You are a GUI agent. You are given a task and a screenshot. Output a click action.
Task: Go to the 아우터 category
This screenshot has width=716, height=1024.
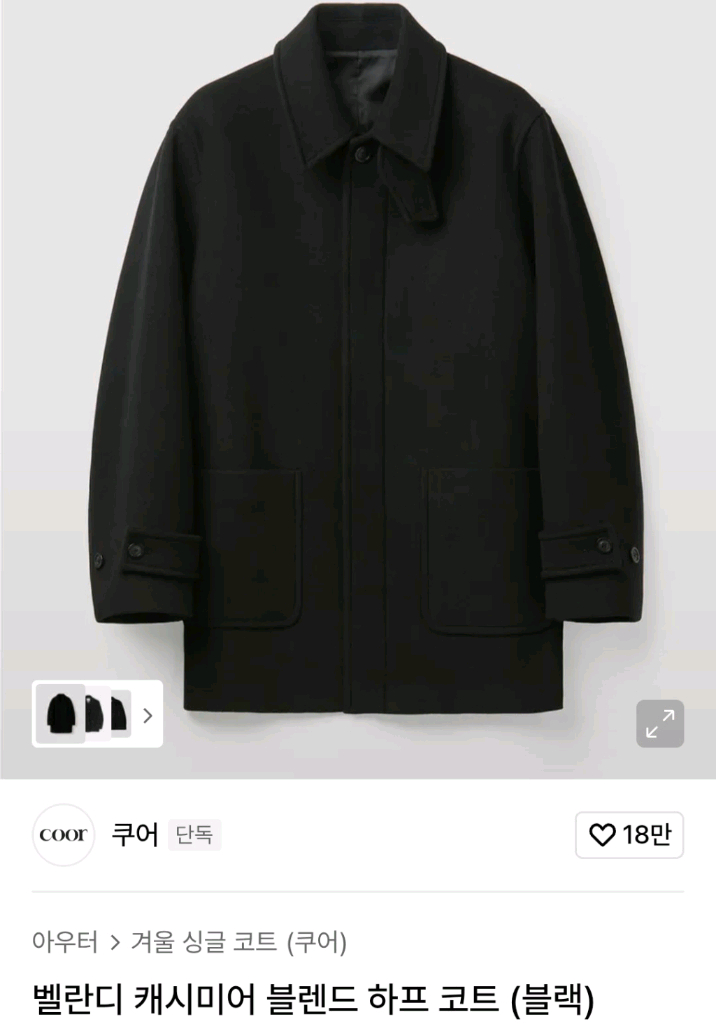click(65, 941)
